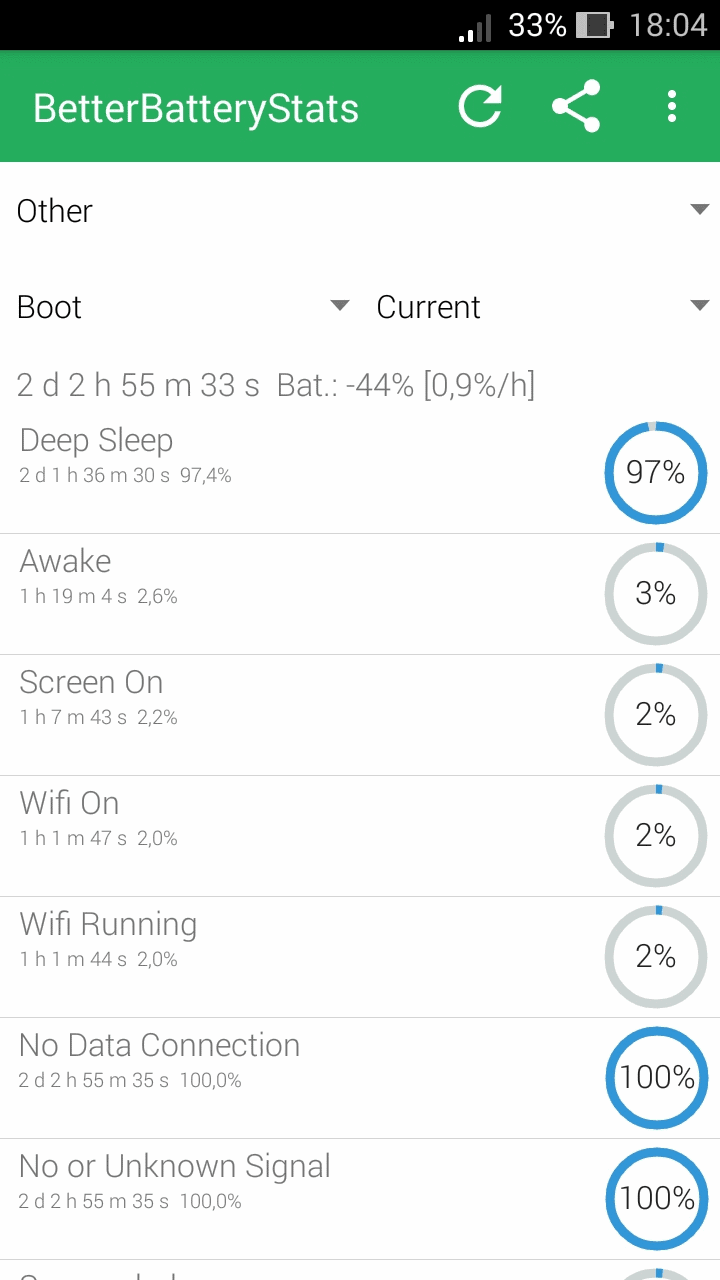Open the Wifi On row
720x1280 pixels.
click(360, 836)
